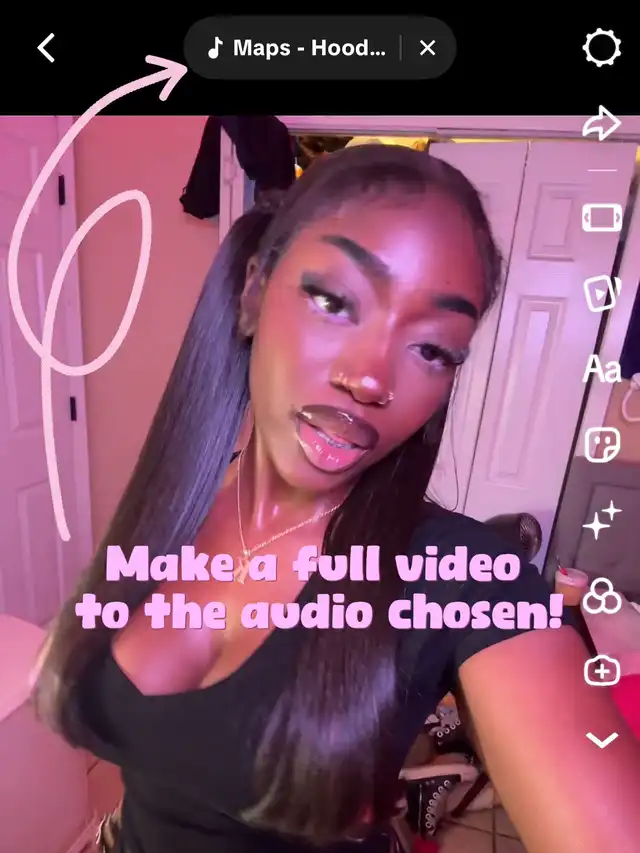Open the clip edit tool
The height and width of the screenshot is (853, 640).
[x=602, y=218]
